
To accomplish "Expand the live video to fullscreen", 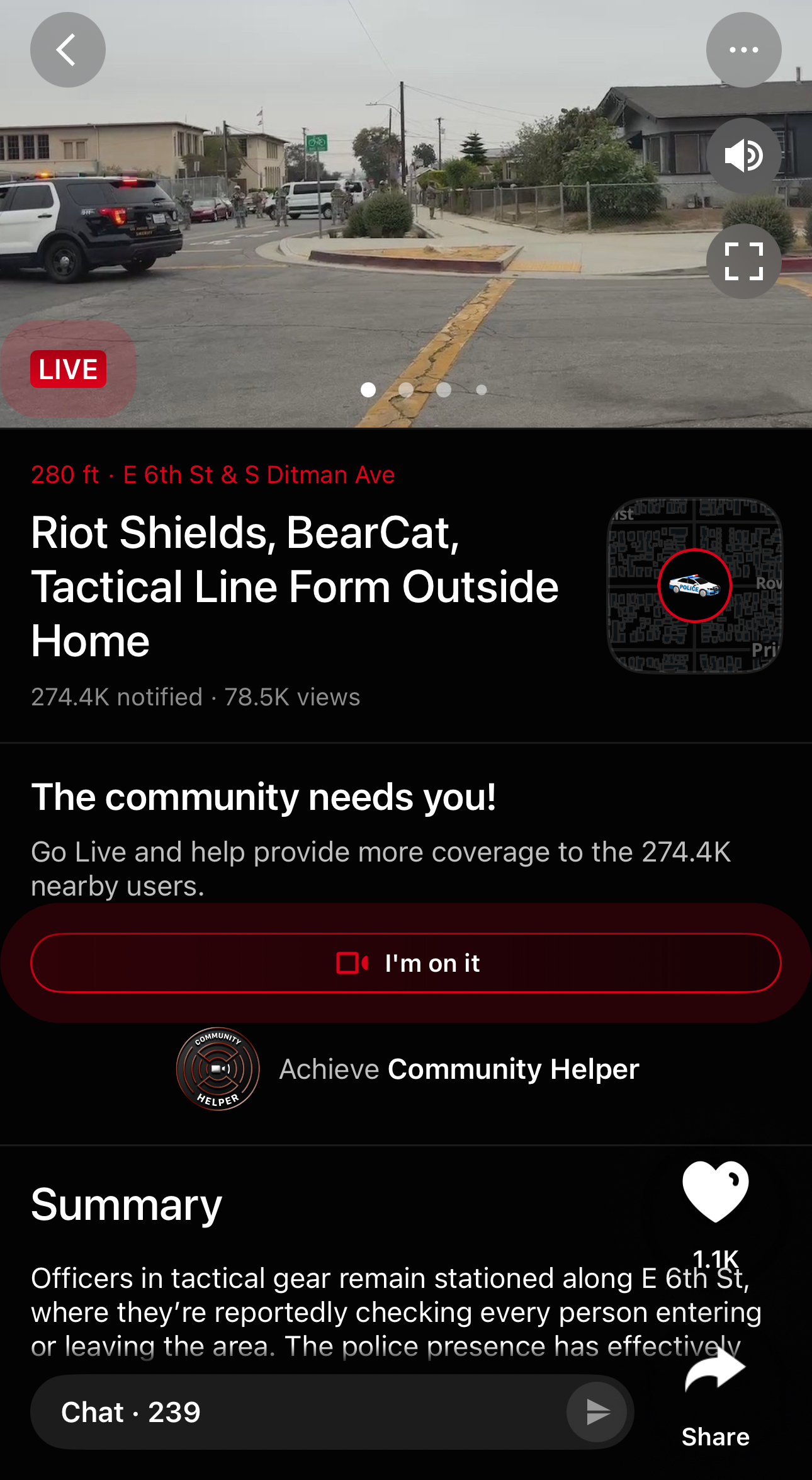I will (743, 261).
